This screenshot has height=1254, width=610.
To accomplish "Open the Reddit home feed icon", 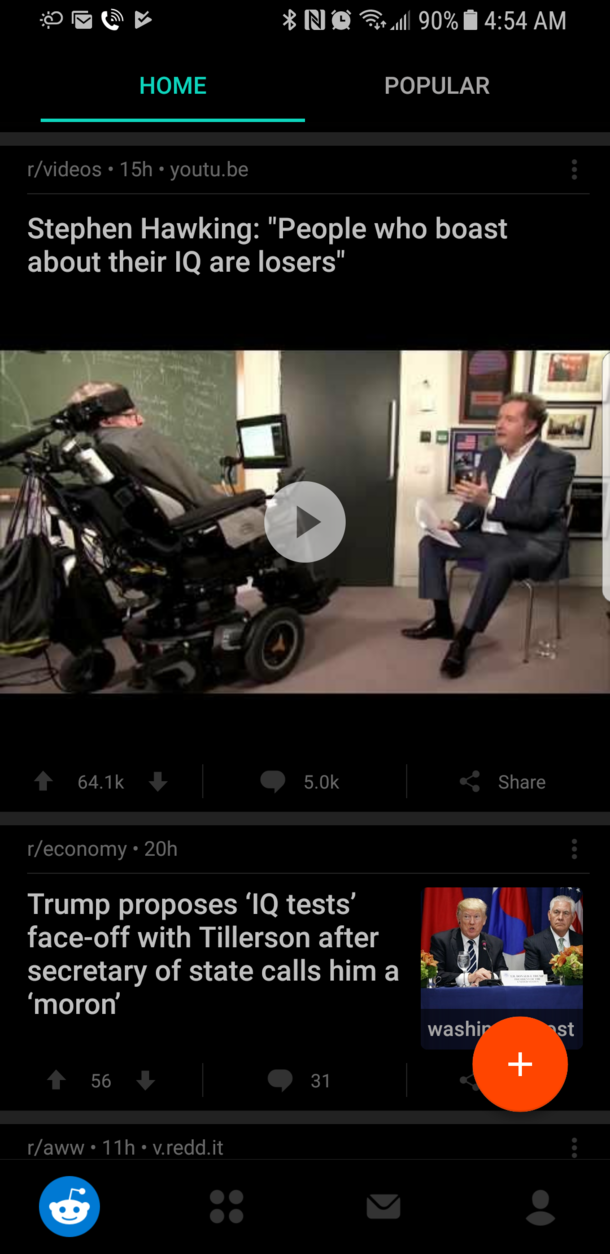I will point(69,1206).
